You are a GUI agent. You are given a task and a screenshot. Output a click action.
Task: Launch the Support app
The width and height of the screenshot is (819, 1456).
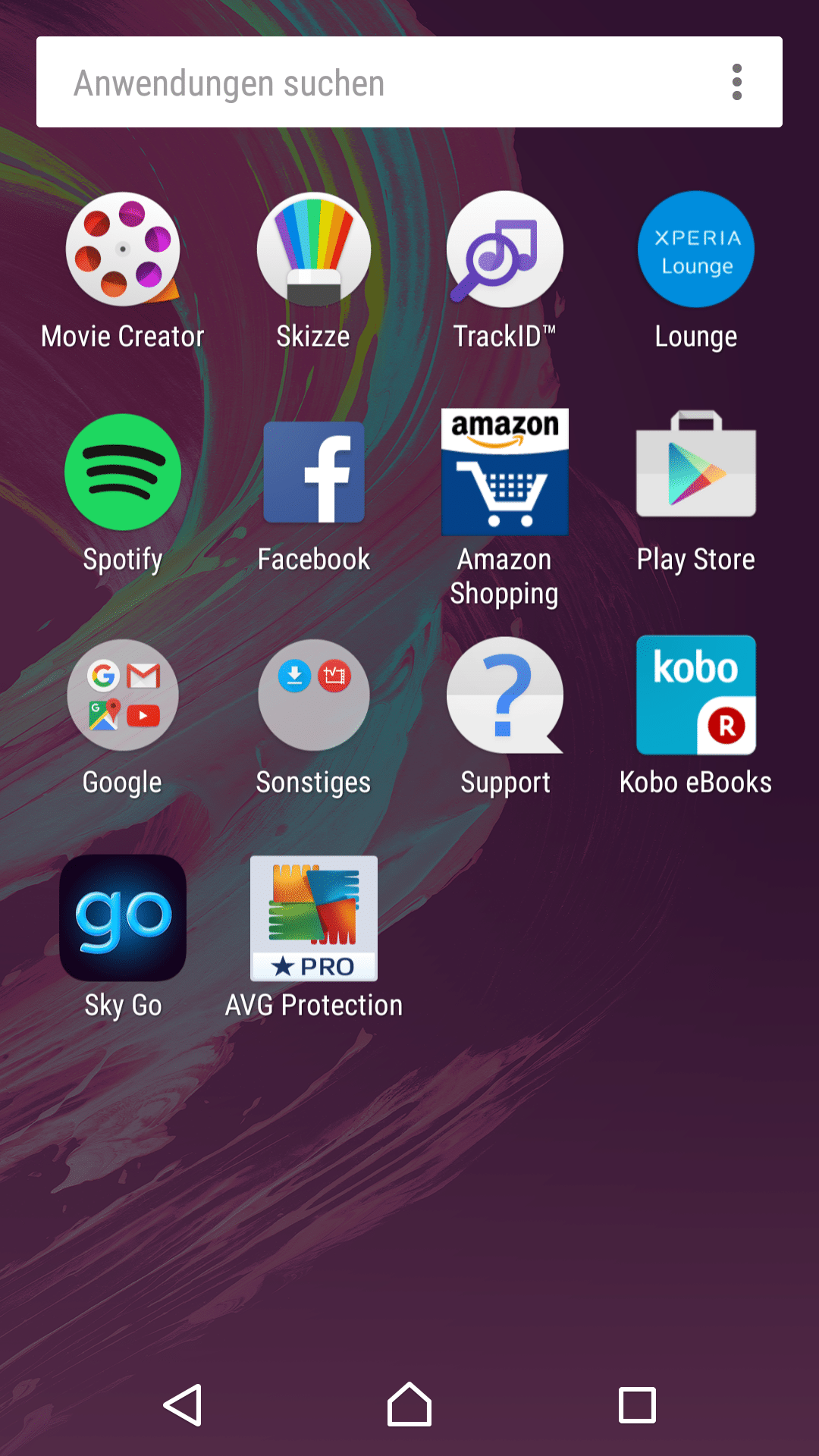(505, 695)
